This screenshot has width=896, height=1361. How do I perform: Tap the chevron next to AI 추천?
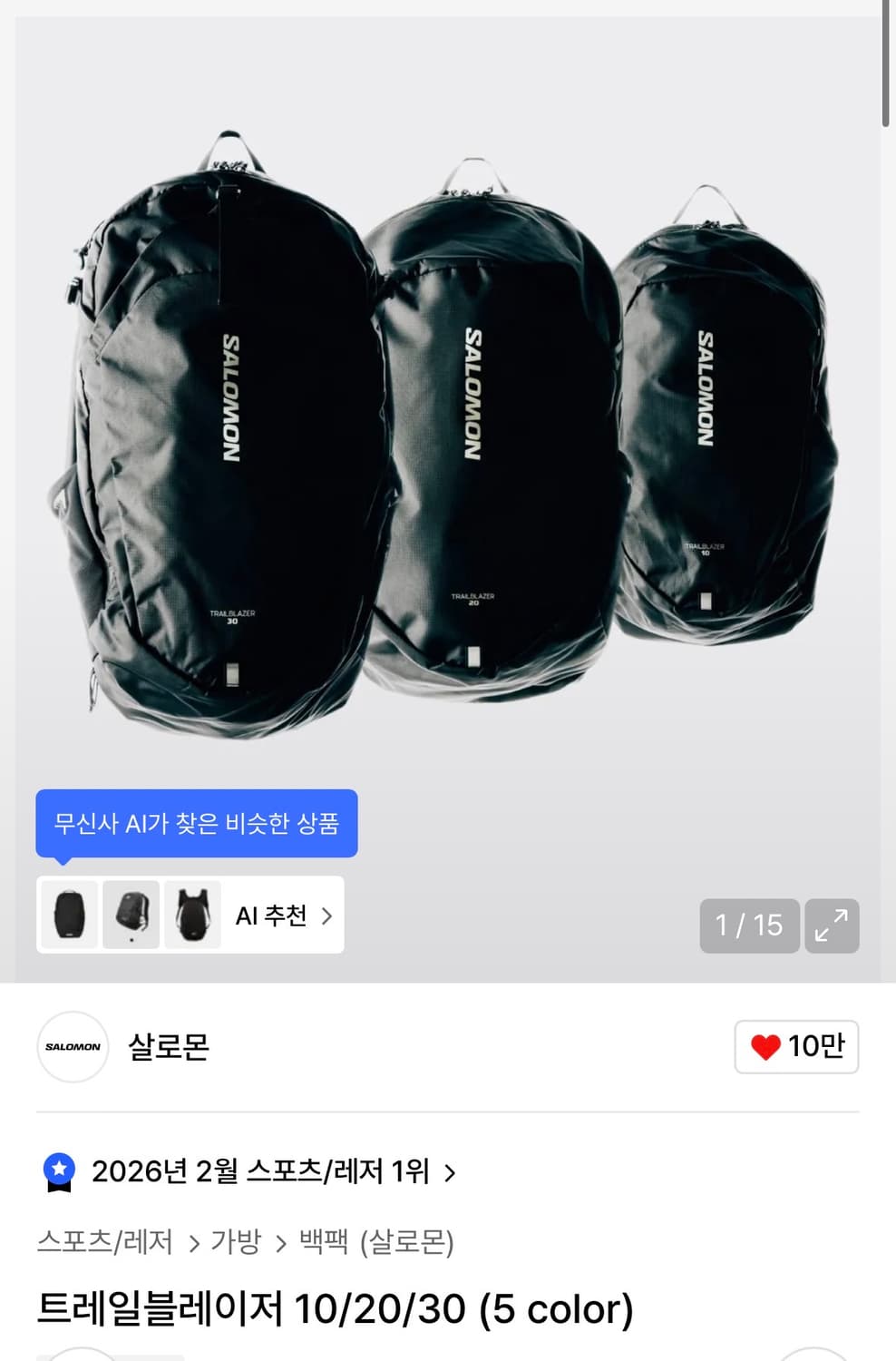click(x=326, y=916)
